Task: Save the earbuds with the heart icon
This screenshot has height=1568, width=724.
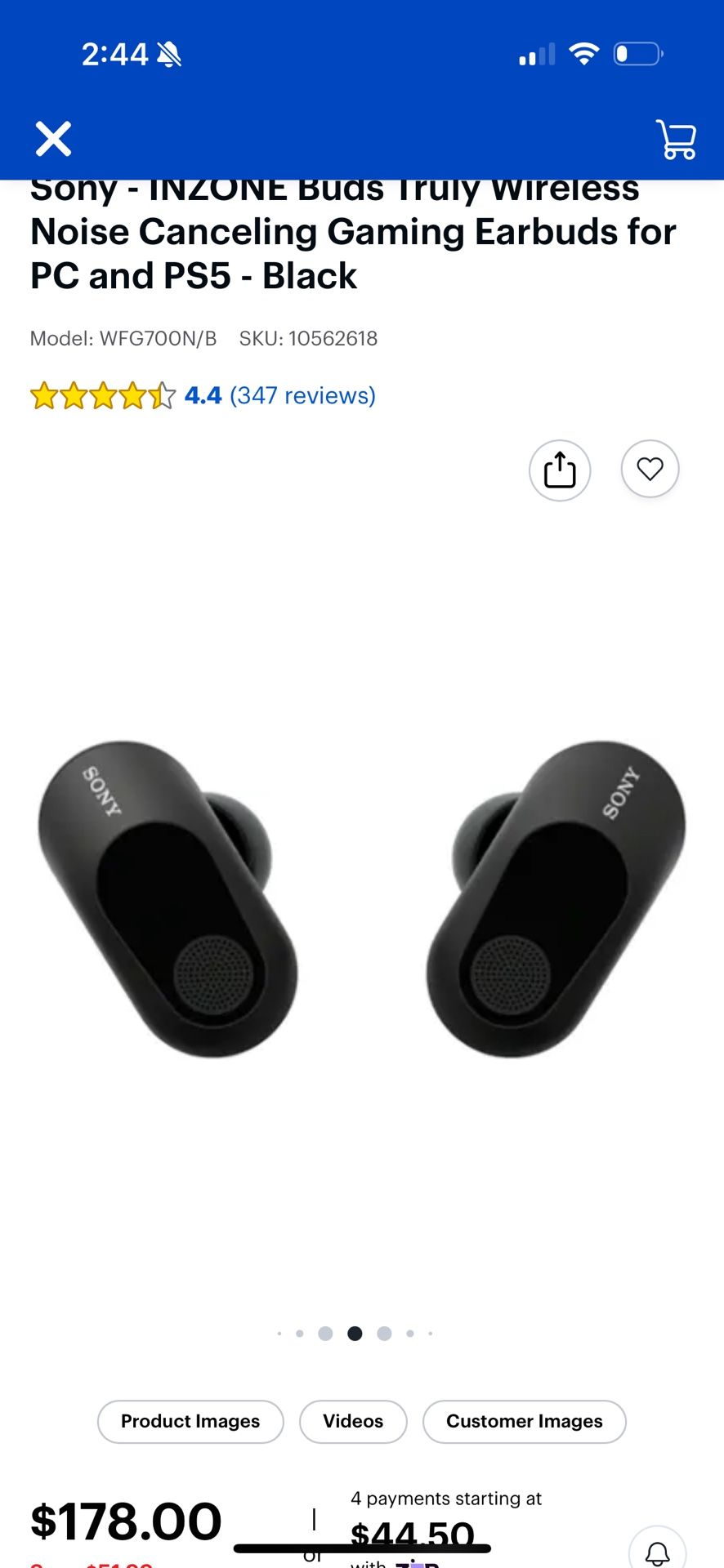Action: [x=650, y=469]
